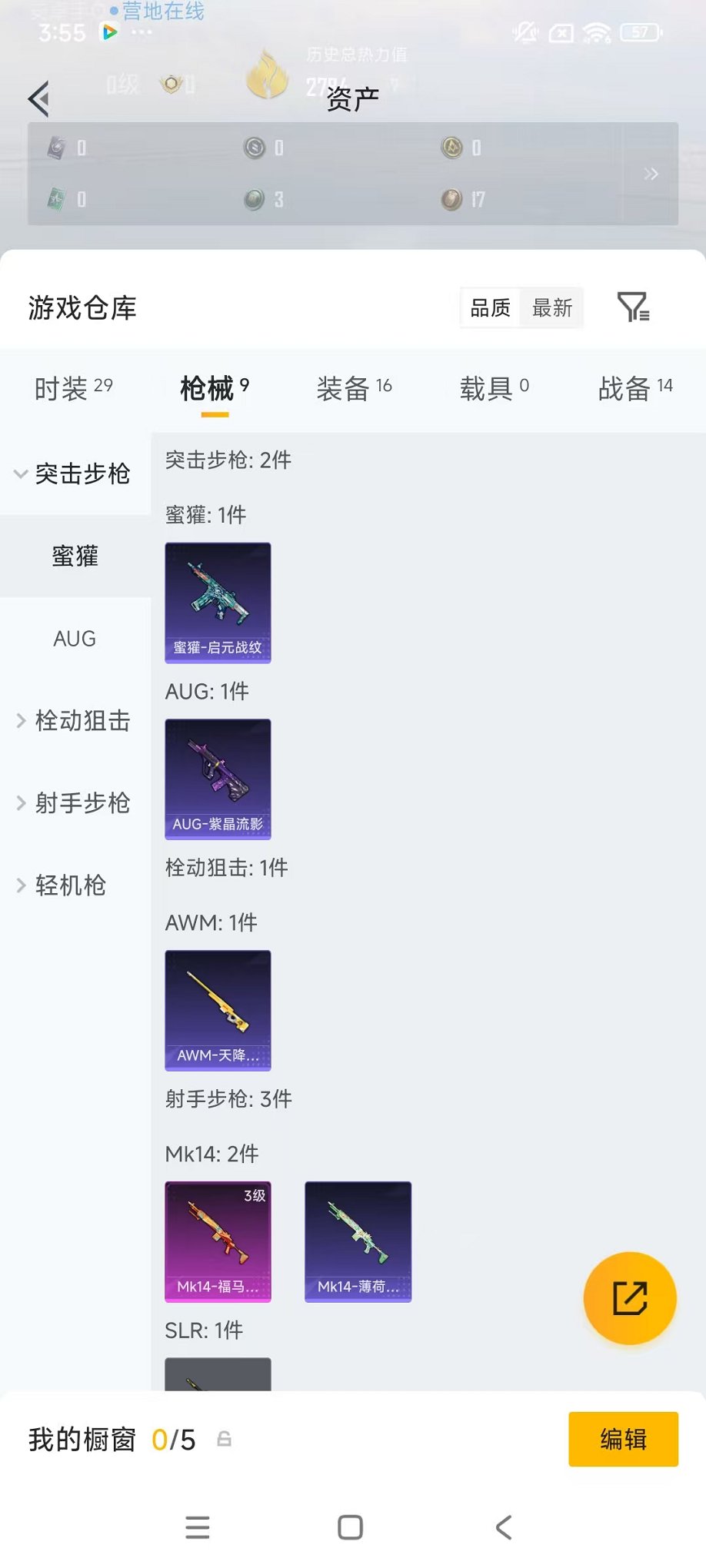Switch to the 战备 tab

(x=636, y=388)
